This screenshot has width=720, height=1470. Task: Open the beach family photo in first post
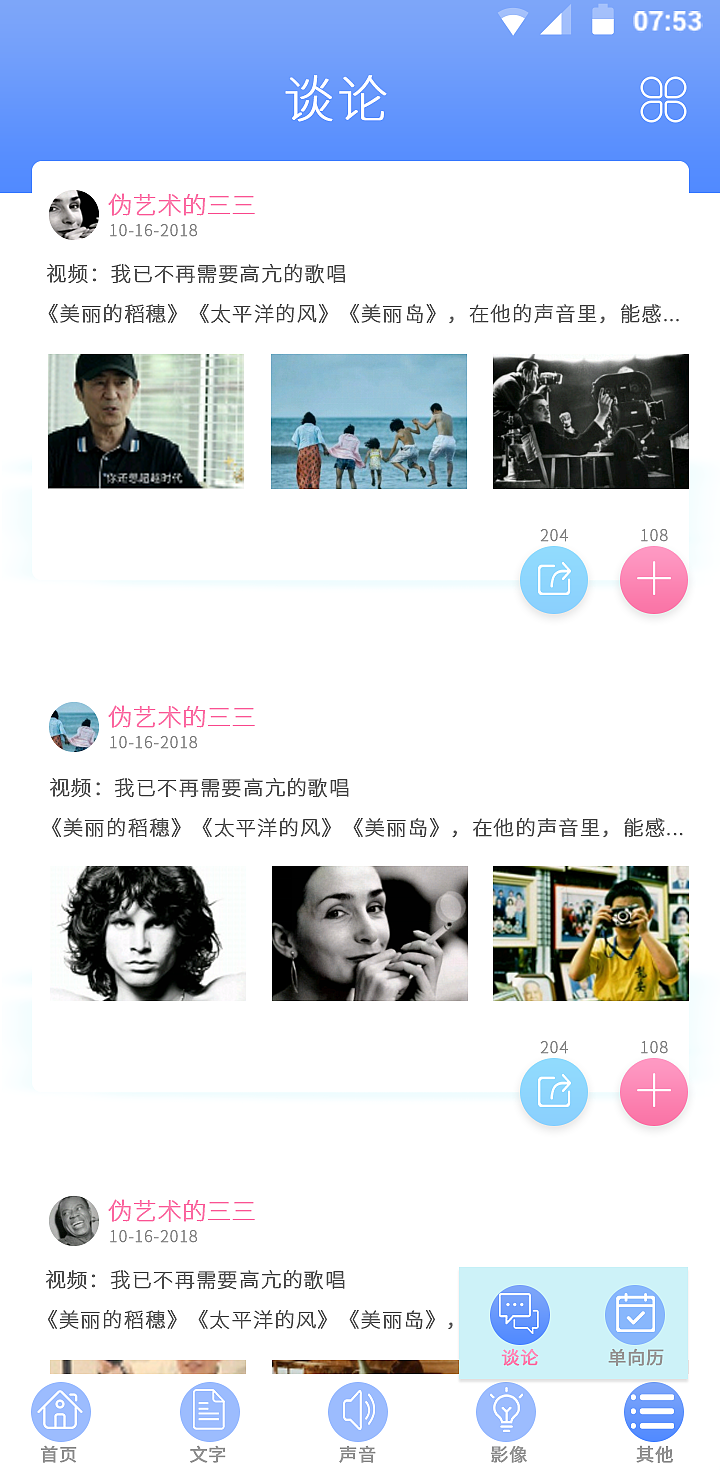coord(369,421)
